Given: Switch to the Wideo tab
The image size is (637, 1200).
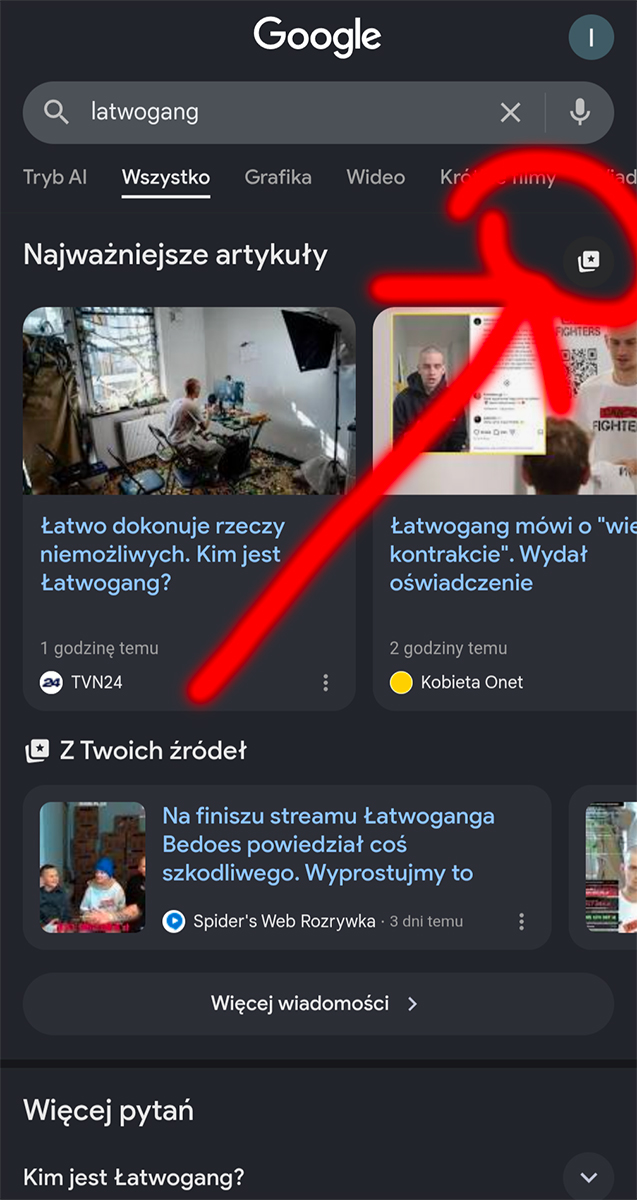Looking at the screenshot, I should [x=376, y=178].
